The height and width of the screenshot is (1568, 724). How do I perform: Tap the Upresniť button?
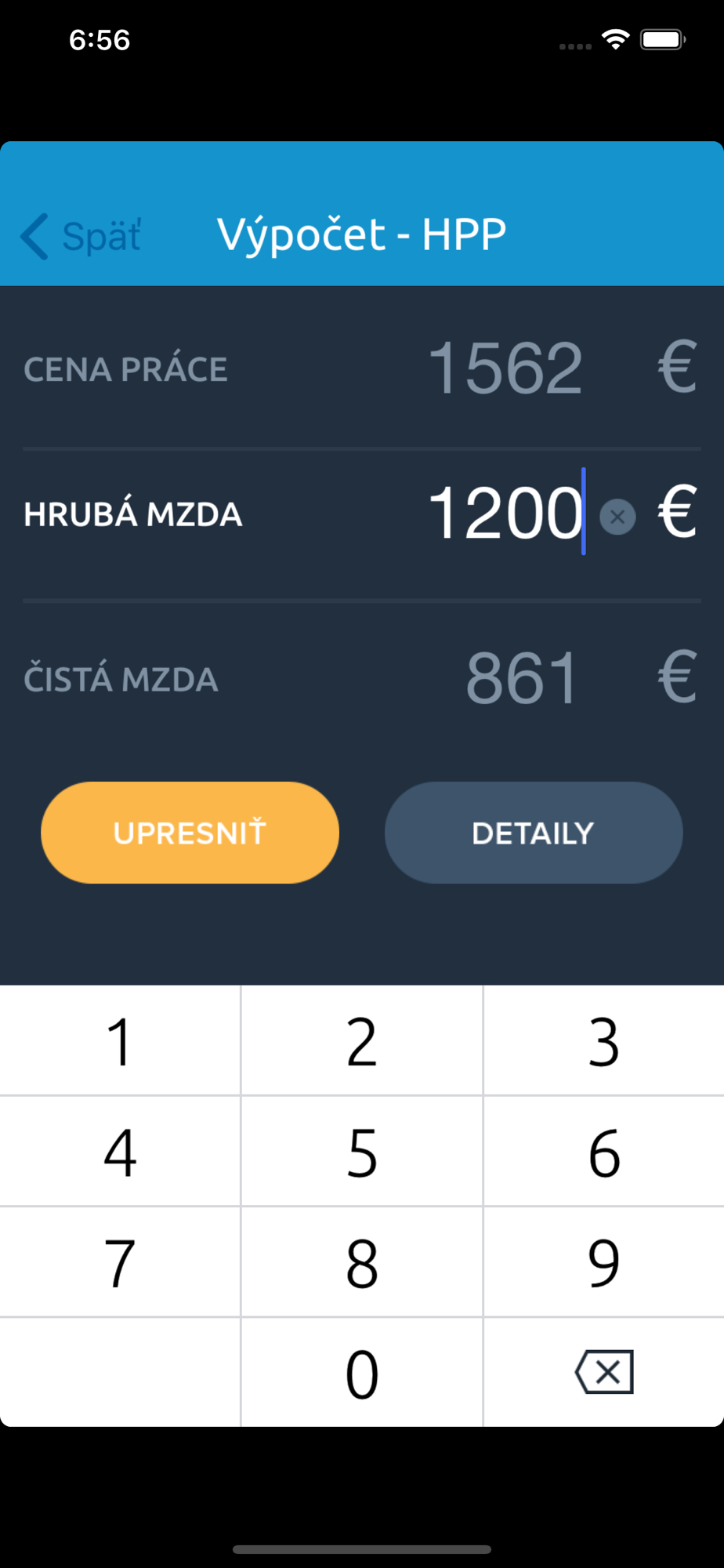(x=190, y=833)
